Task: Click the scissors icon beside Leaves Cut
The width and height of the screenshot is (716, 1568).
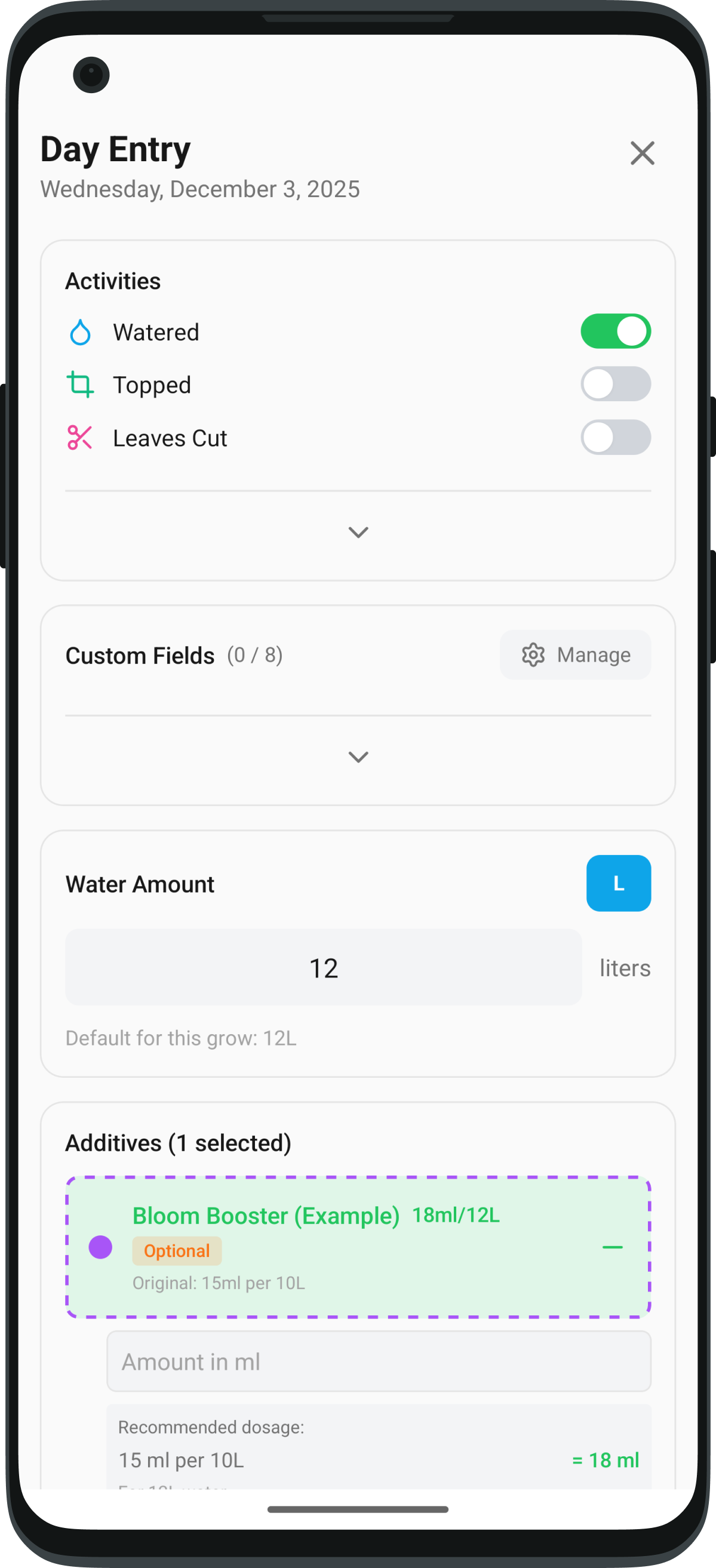Action: (80, 437)
